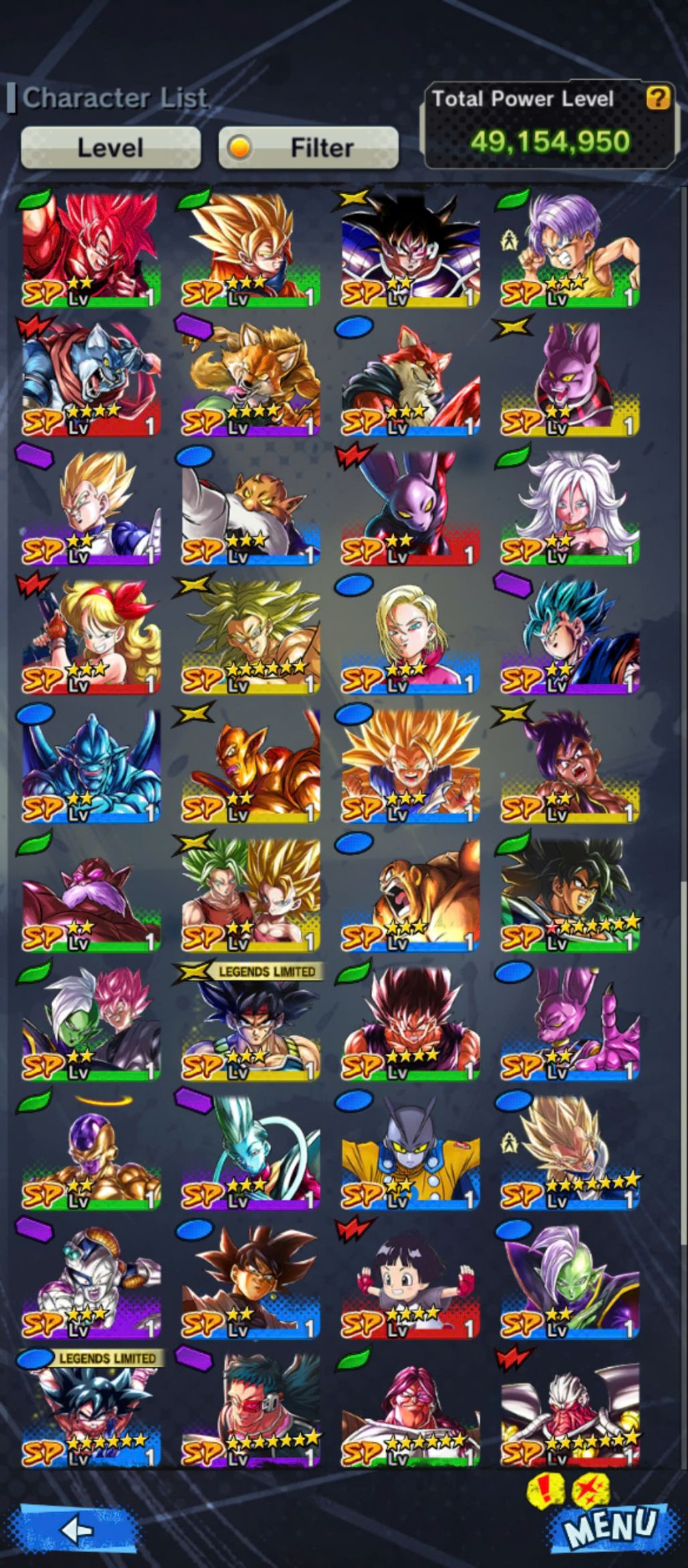Select the Whis character card

click(250, 1153)
